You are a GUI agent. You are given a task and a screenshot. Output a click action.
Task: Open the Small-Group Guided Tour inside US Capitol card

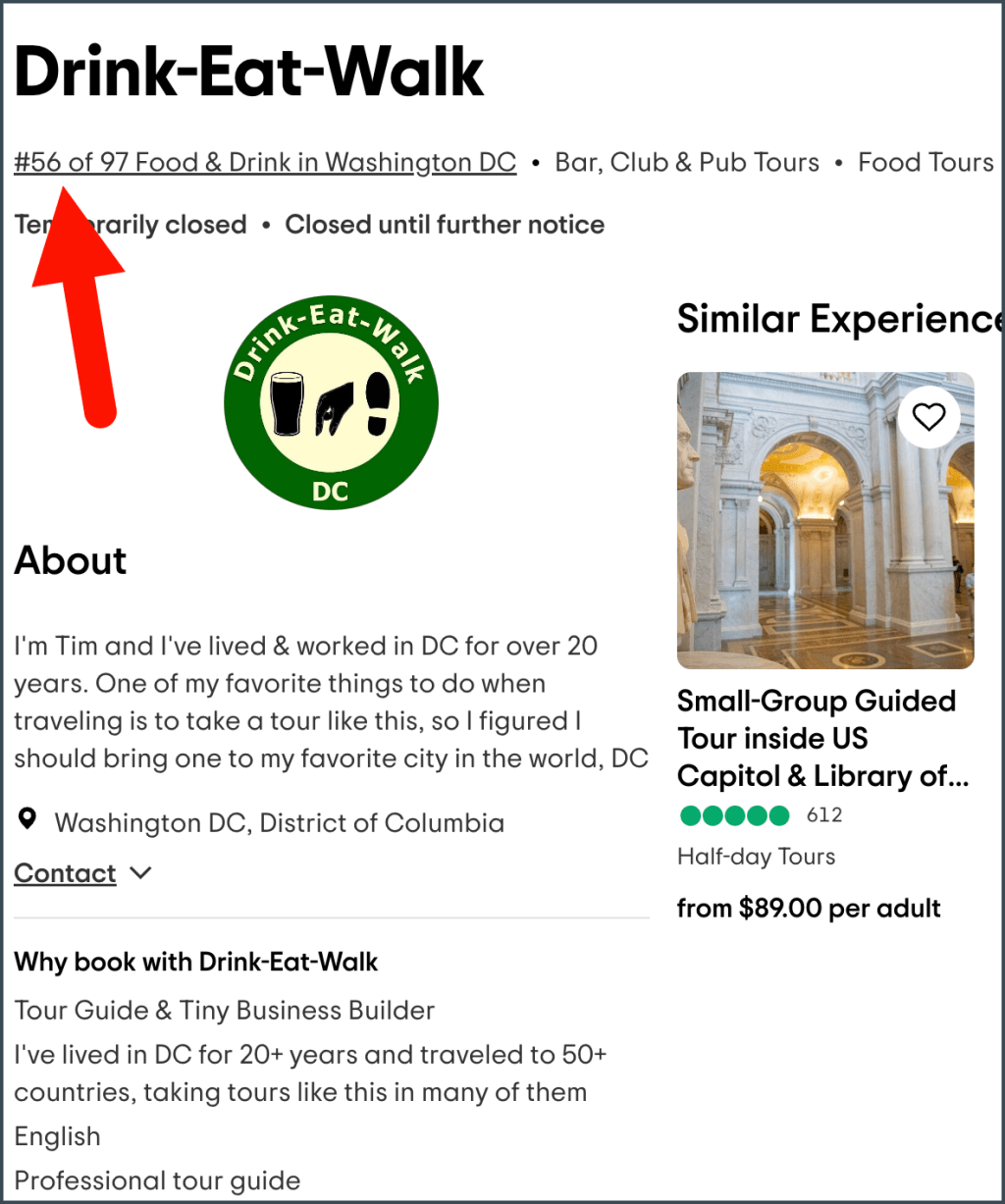820,738
